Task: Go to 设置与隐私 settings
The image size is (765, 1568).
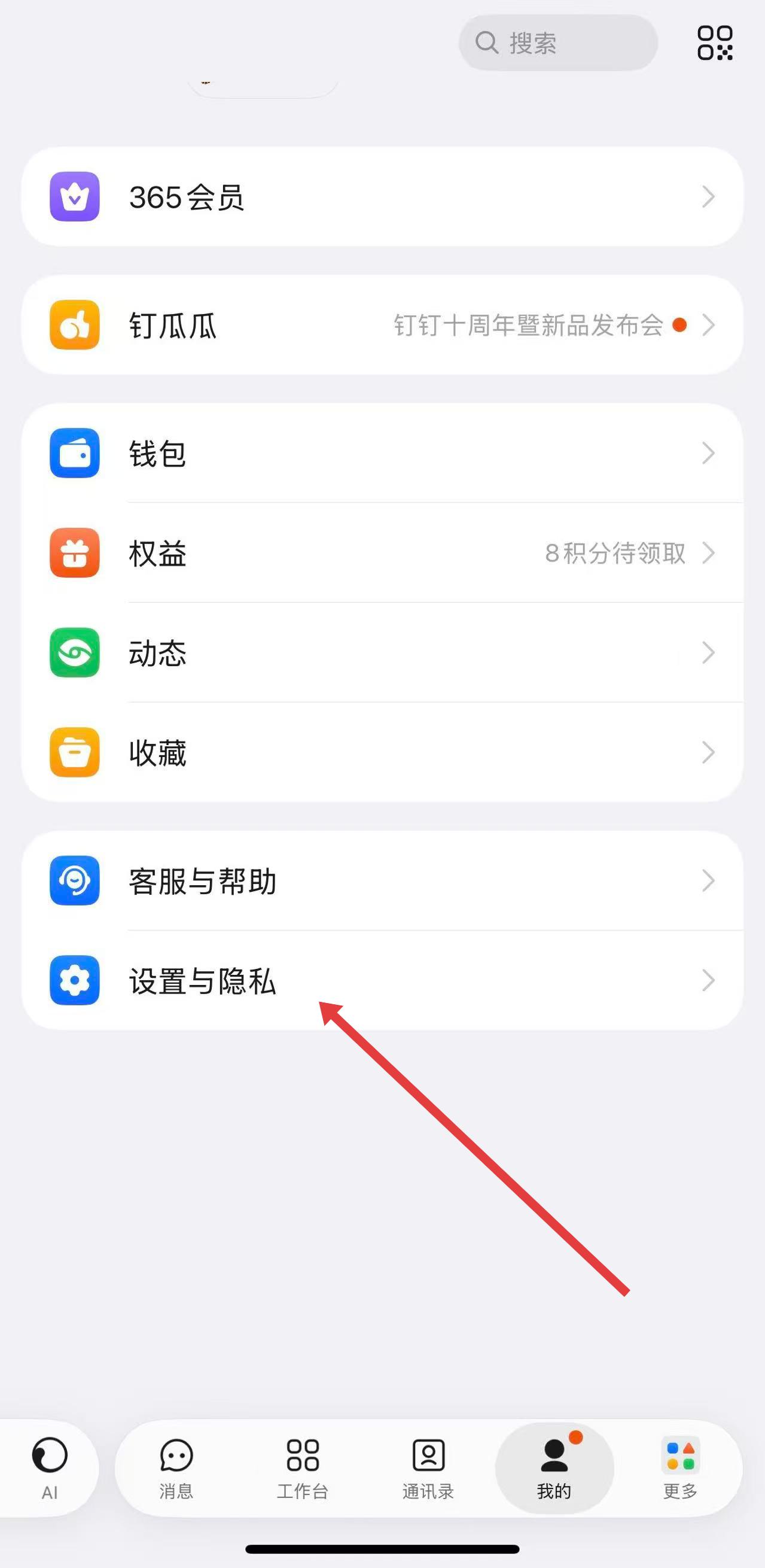Action: point(382,981)
